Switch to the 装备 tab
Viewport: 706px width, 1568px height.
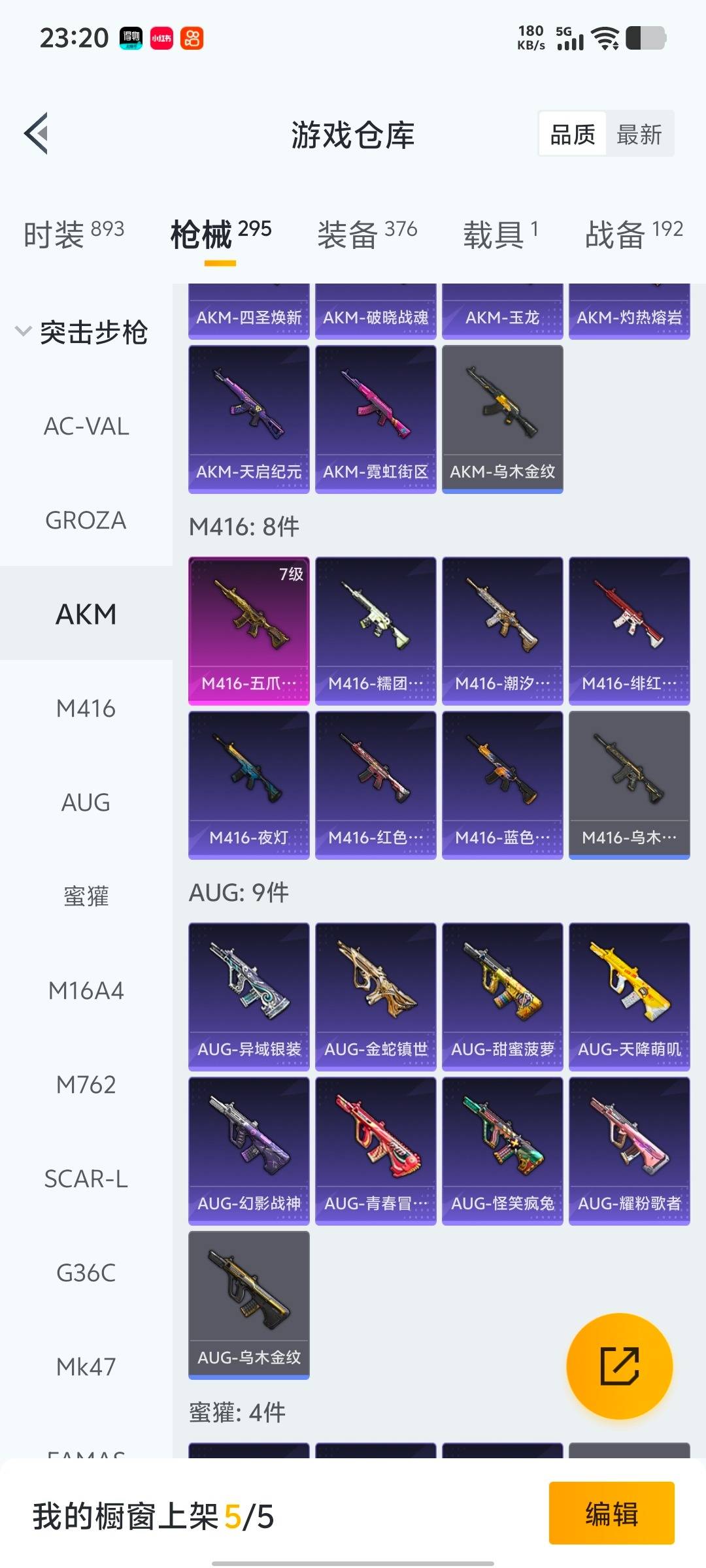pos(367,234)
